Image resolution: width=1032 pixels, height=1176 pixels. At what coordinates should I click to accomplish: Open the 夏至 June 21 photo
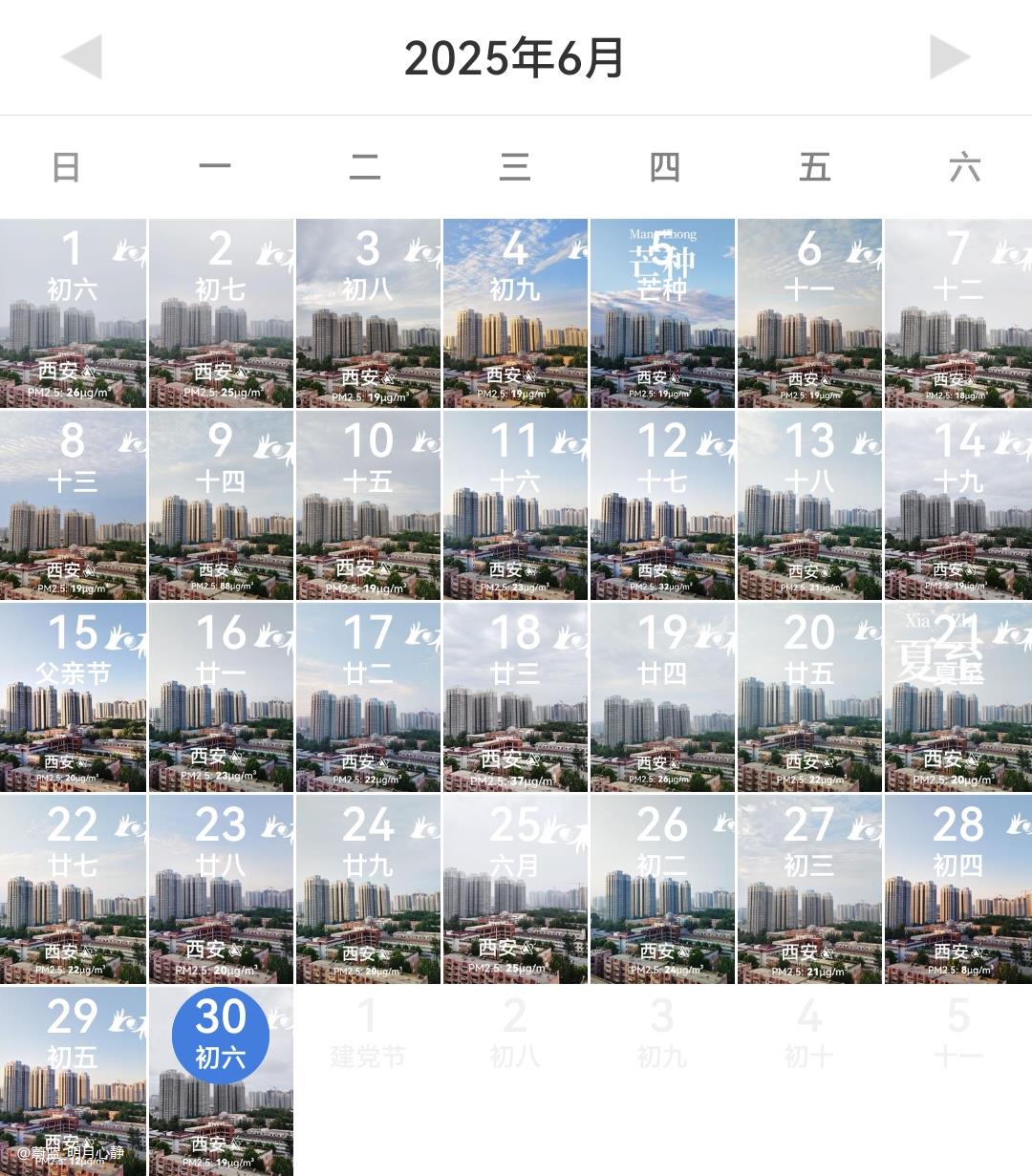point(957,697)
